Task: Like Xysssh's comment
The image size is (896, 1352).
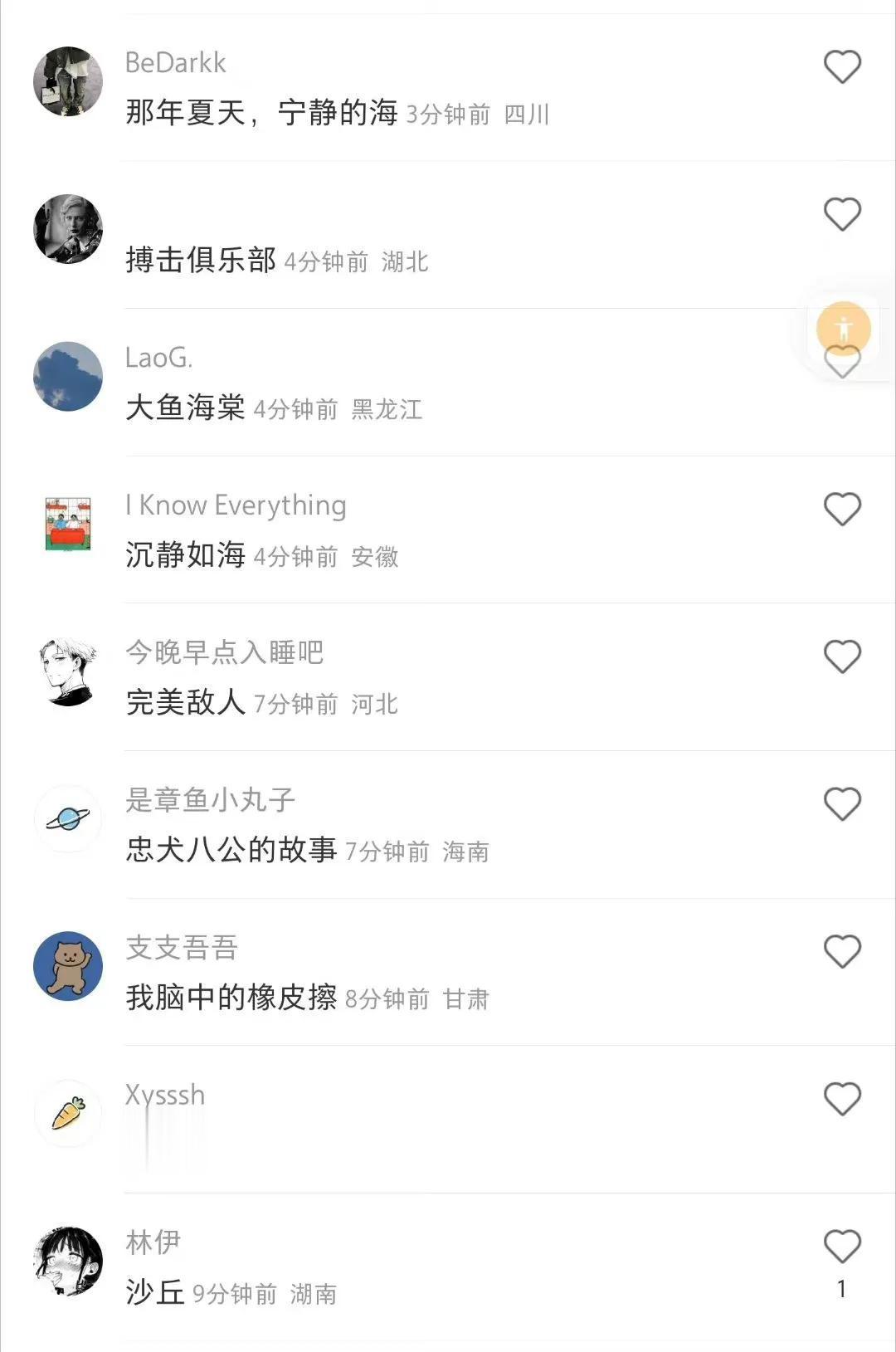Action: 842,1100
